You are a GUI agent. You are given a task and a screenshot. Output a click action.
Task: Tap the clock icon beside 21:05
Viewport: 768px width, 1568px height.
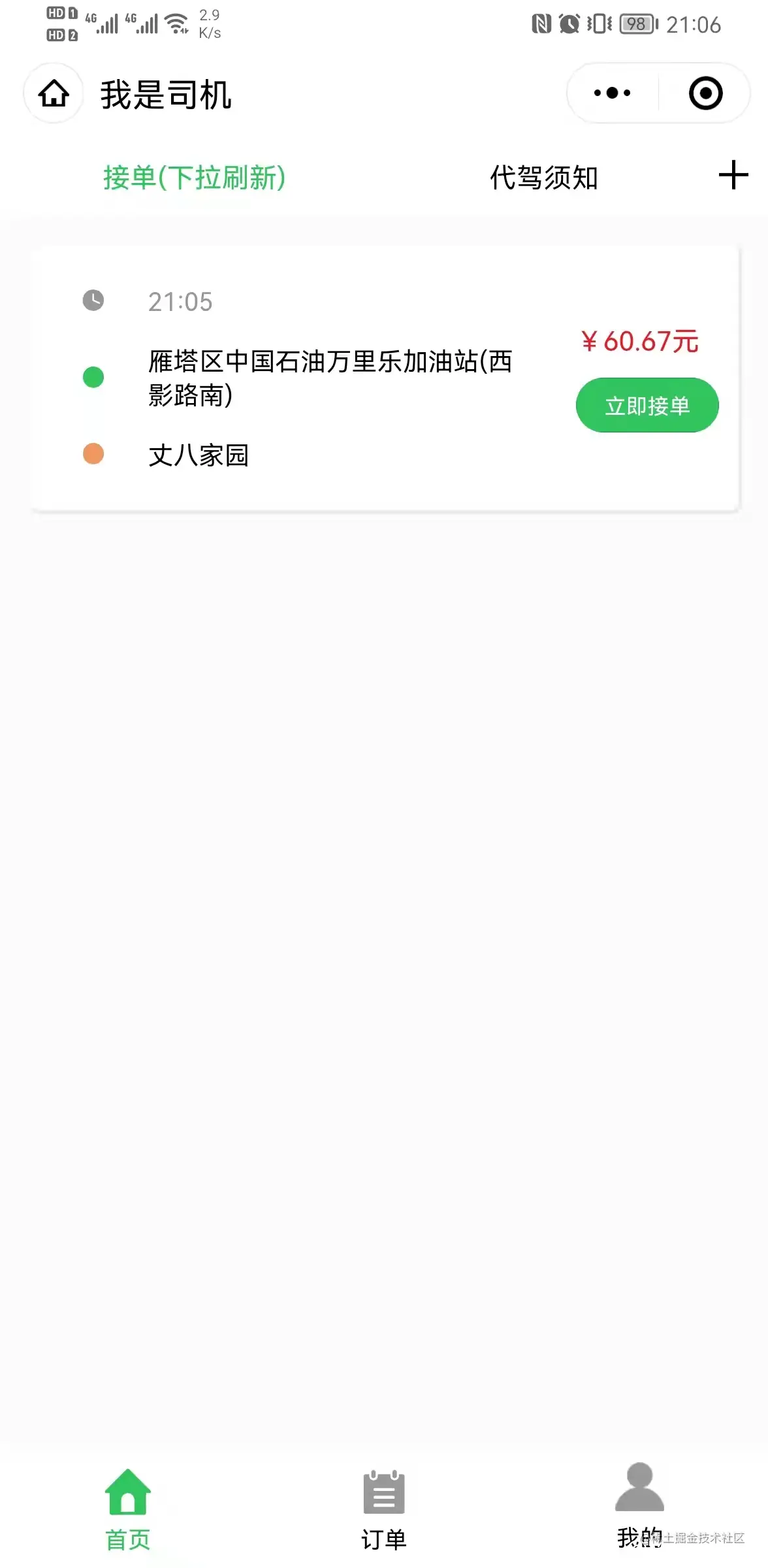coord(93,301)
